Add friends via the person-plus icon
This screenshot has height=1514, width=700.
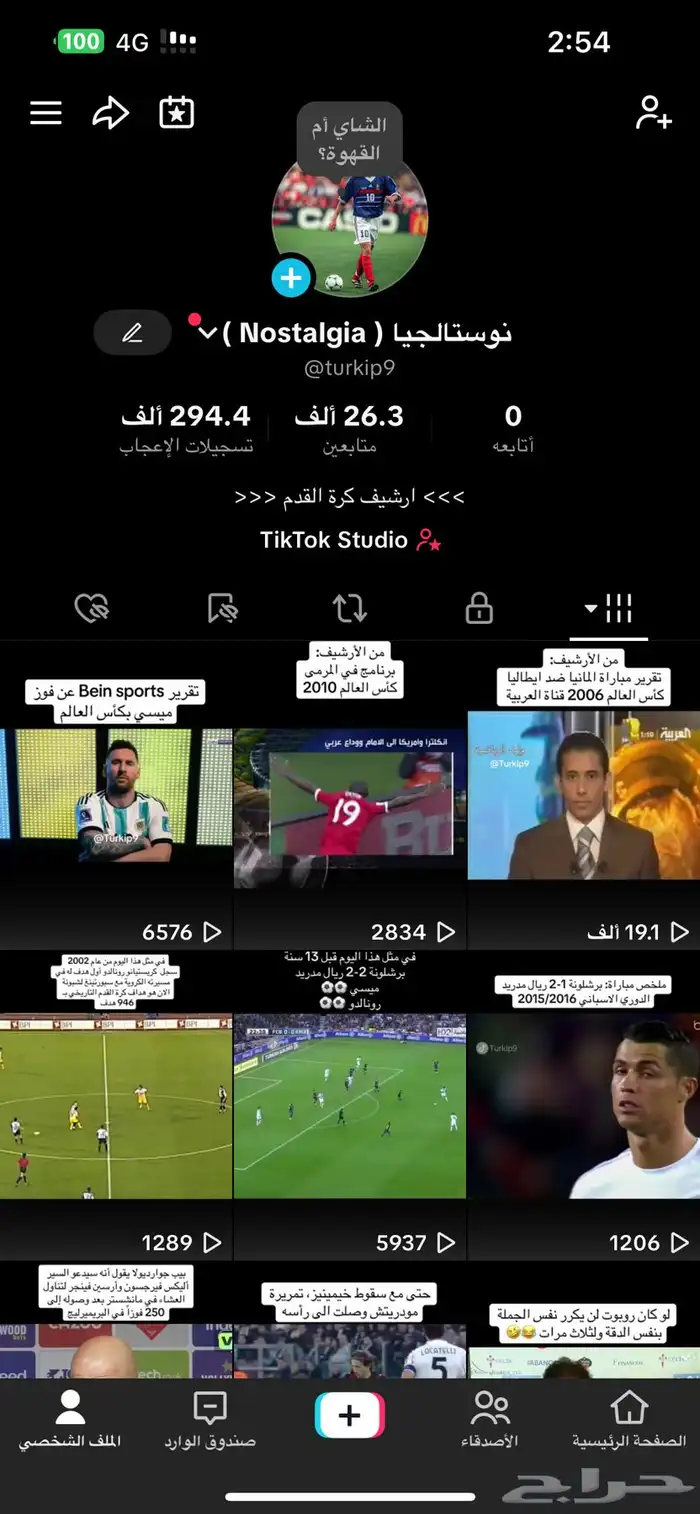point(653,113)
